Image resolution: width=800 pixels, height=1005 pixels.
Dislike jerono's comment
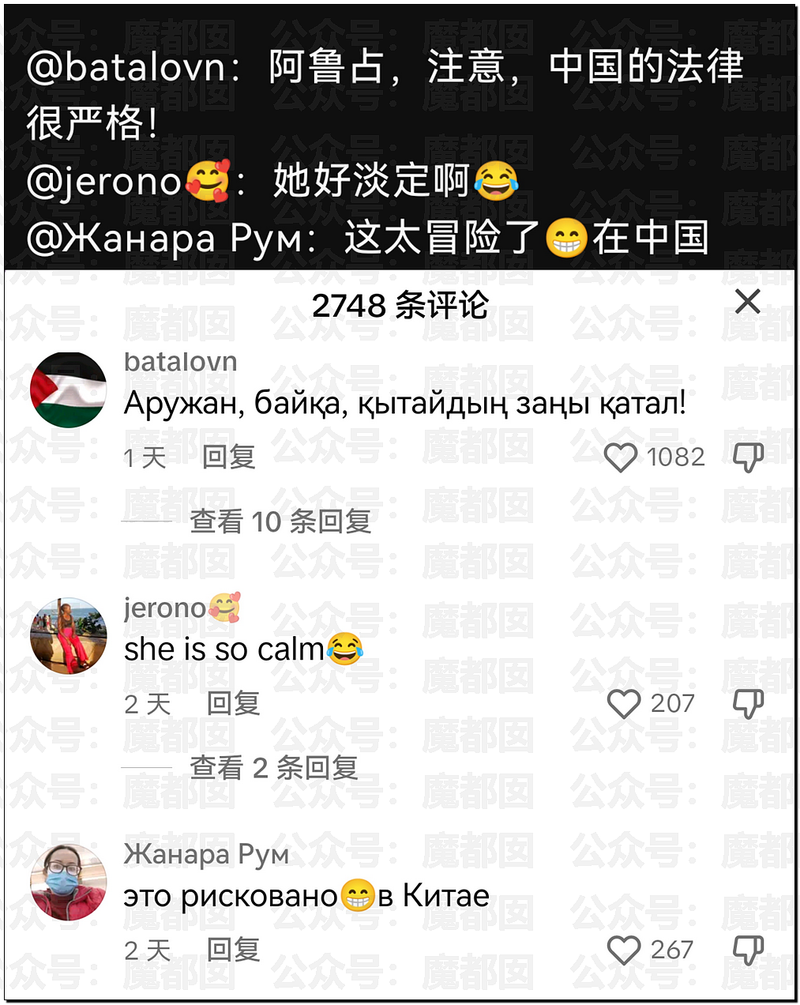(748, 704)
